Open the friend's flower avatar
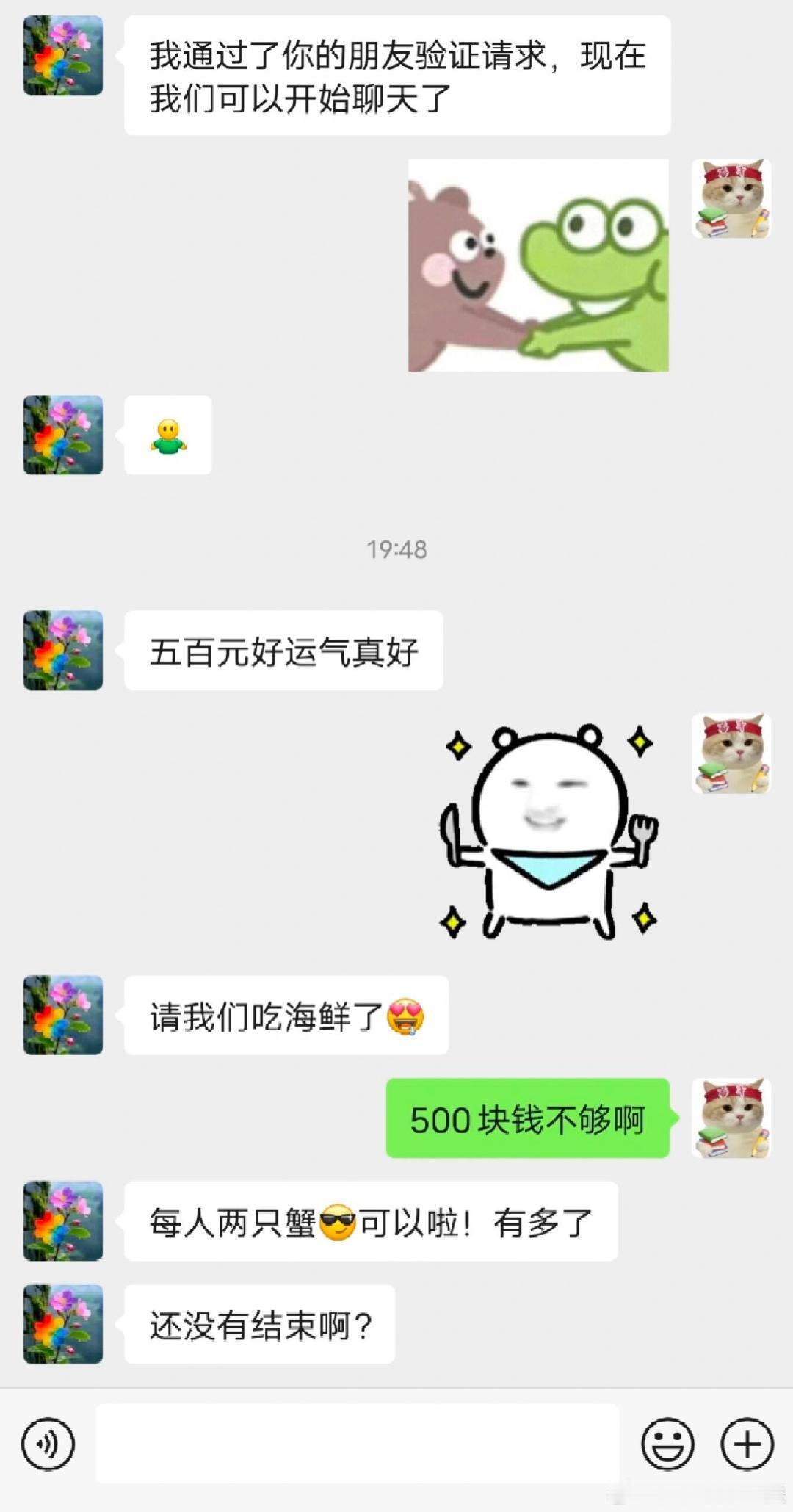 point(62,55)
